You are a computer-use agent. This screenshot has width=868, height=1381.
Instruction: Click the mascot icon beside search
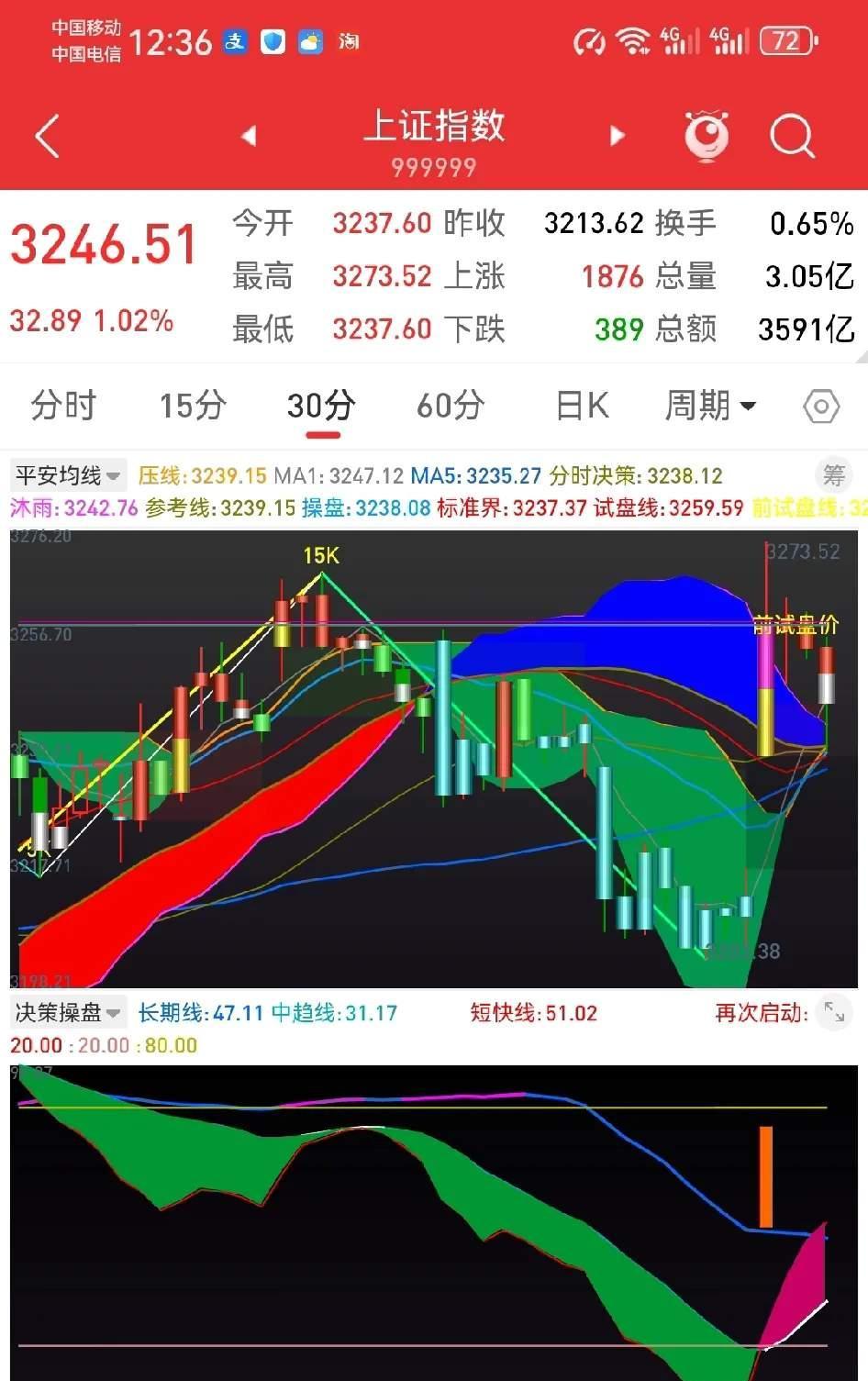point(705,137)
